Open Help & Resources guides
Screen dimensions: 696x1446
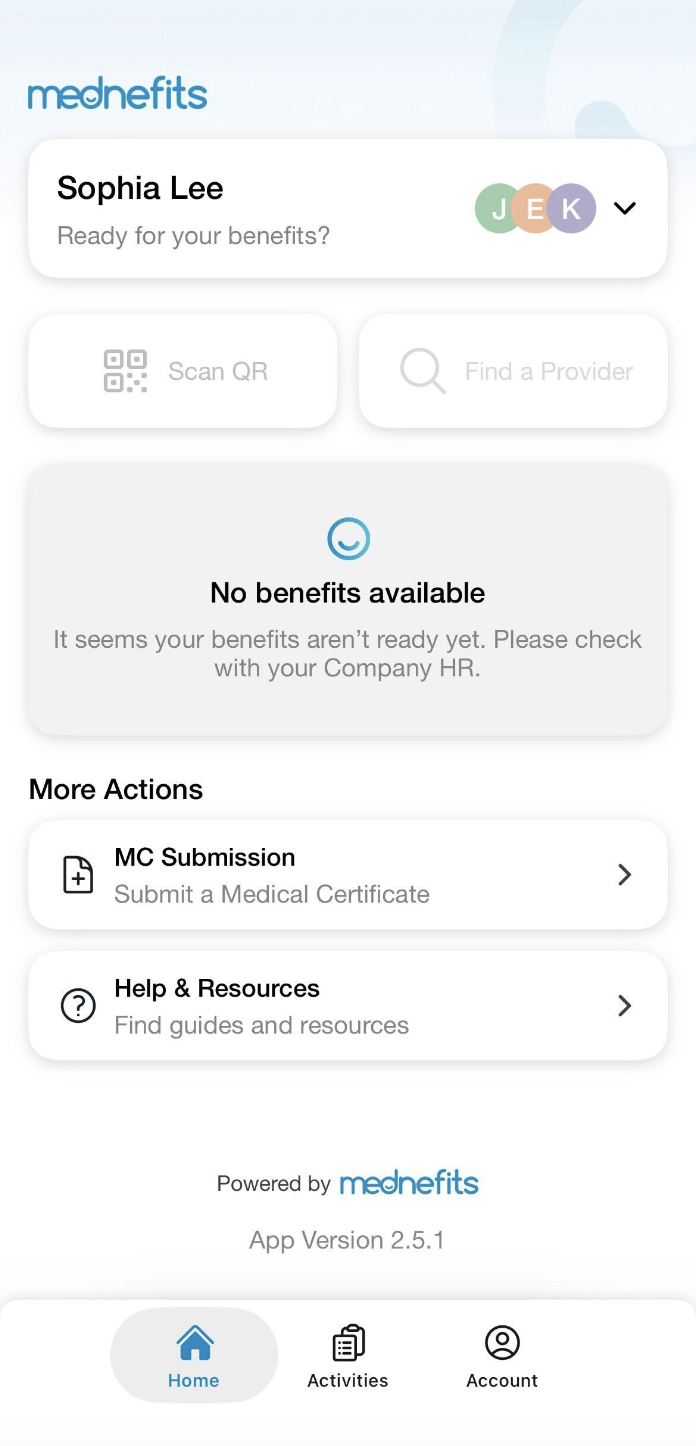pyautogui.click(x=347, y=1006)
